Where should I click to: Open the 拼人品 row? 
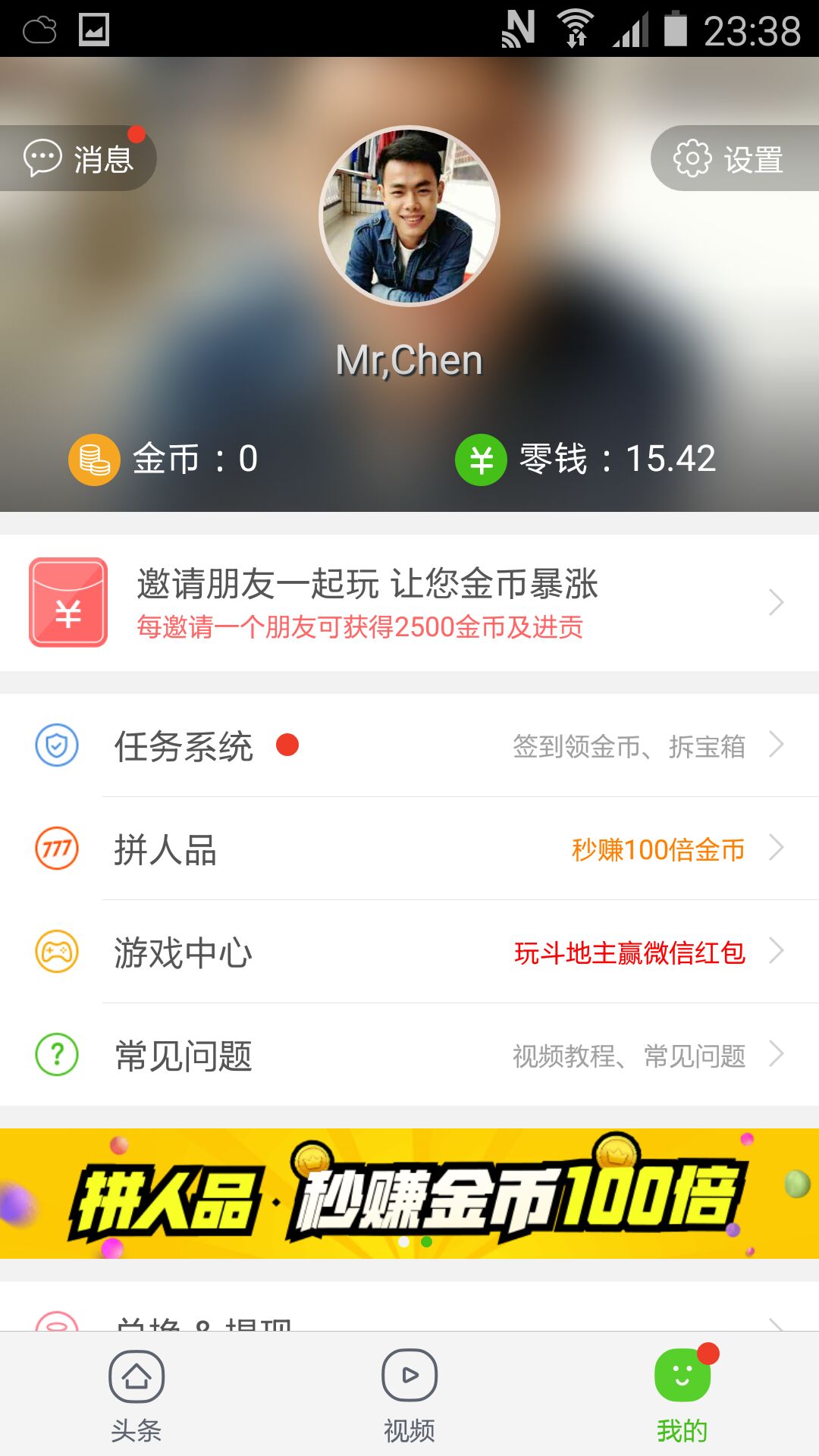click(409, 849)
